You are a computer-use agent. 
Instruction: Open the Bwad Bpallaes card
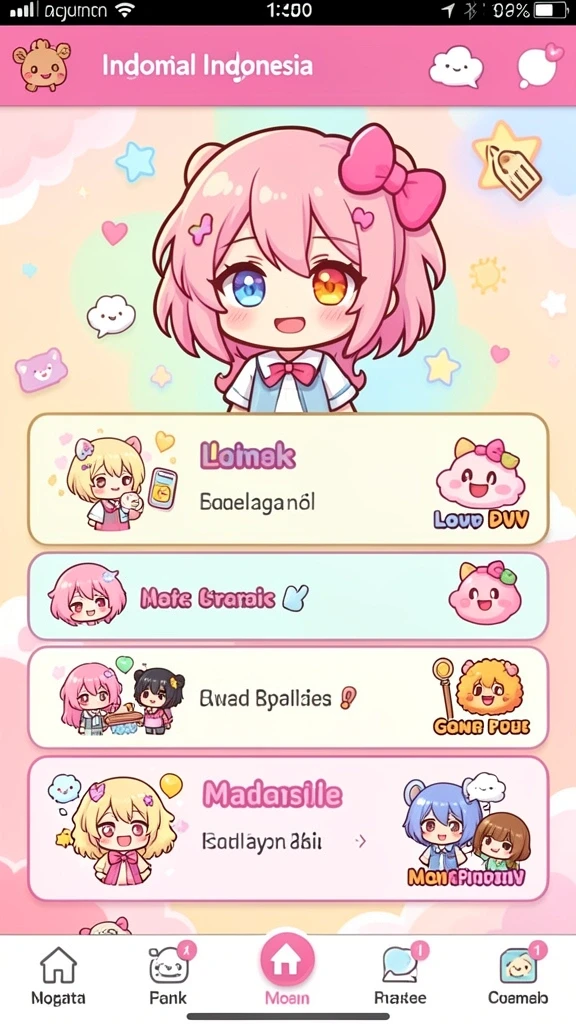(288, 697)
